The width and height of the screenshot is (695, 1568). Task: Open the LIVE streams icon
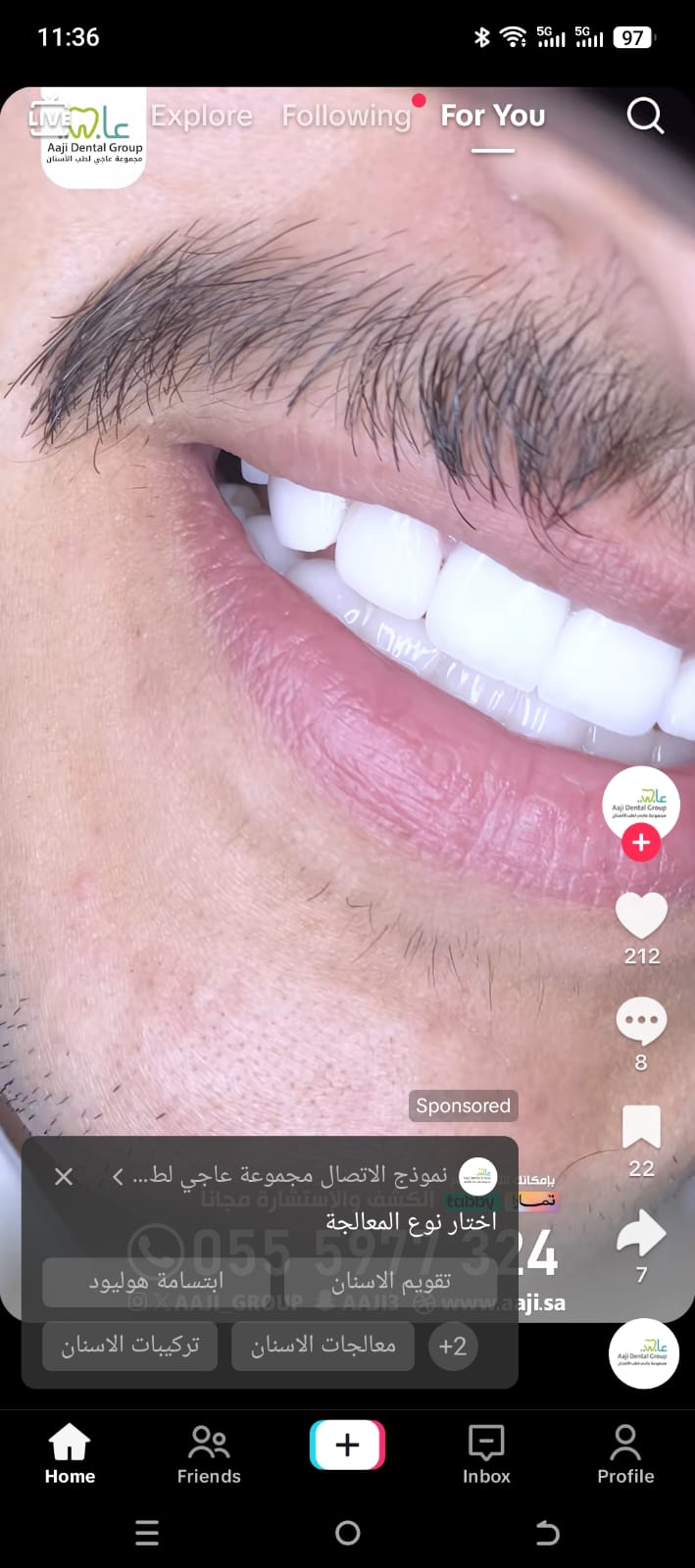pos(47,119)
